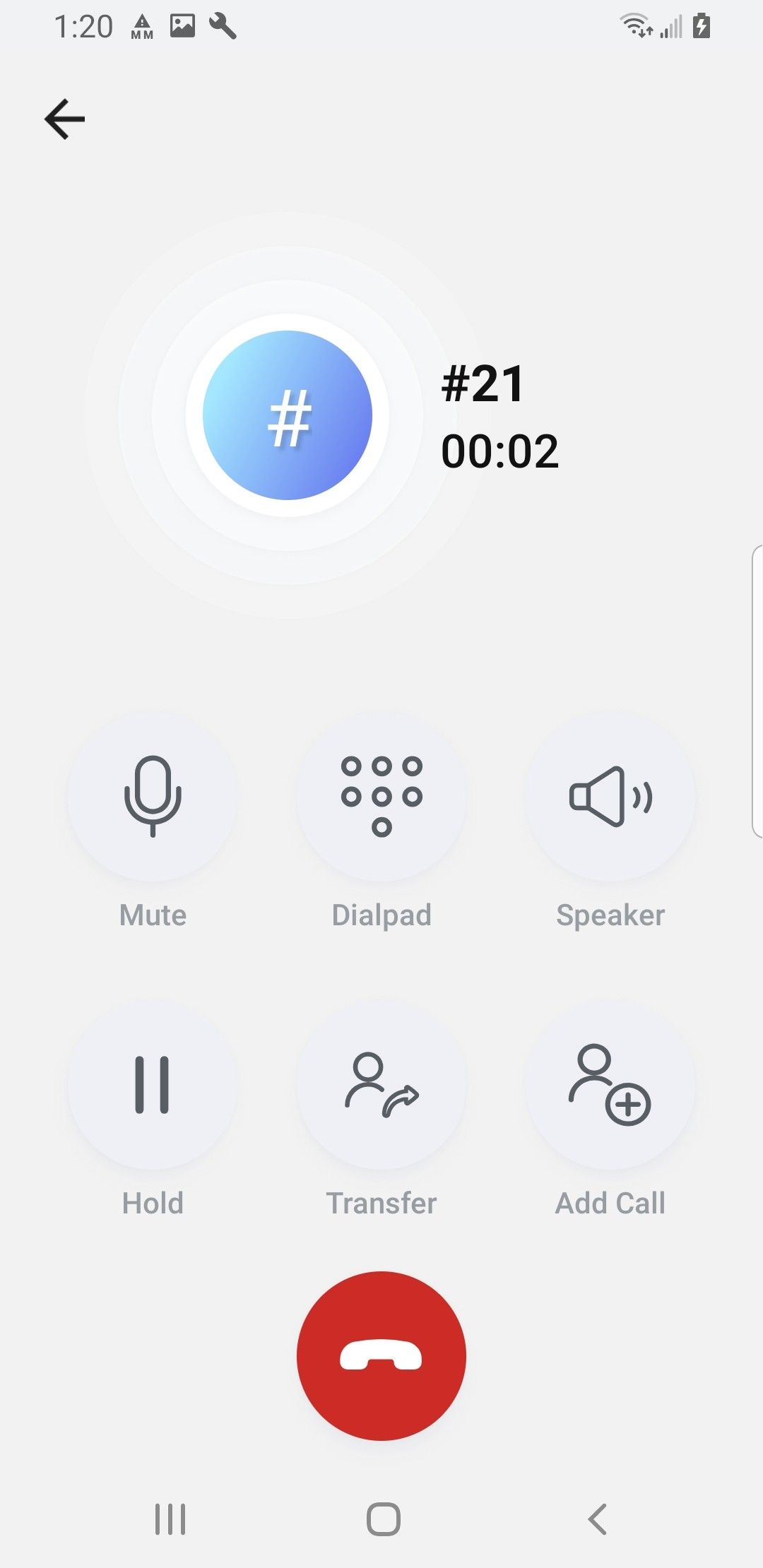Mute the microphone on this call
The image size is (763, 1568).
(153, 797)
